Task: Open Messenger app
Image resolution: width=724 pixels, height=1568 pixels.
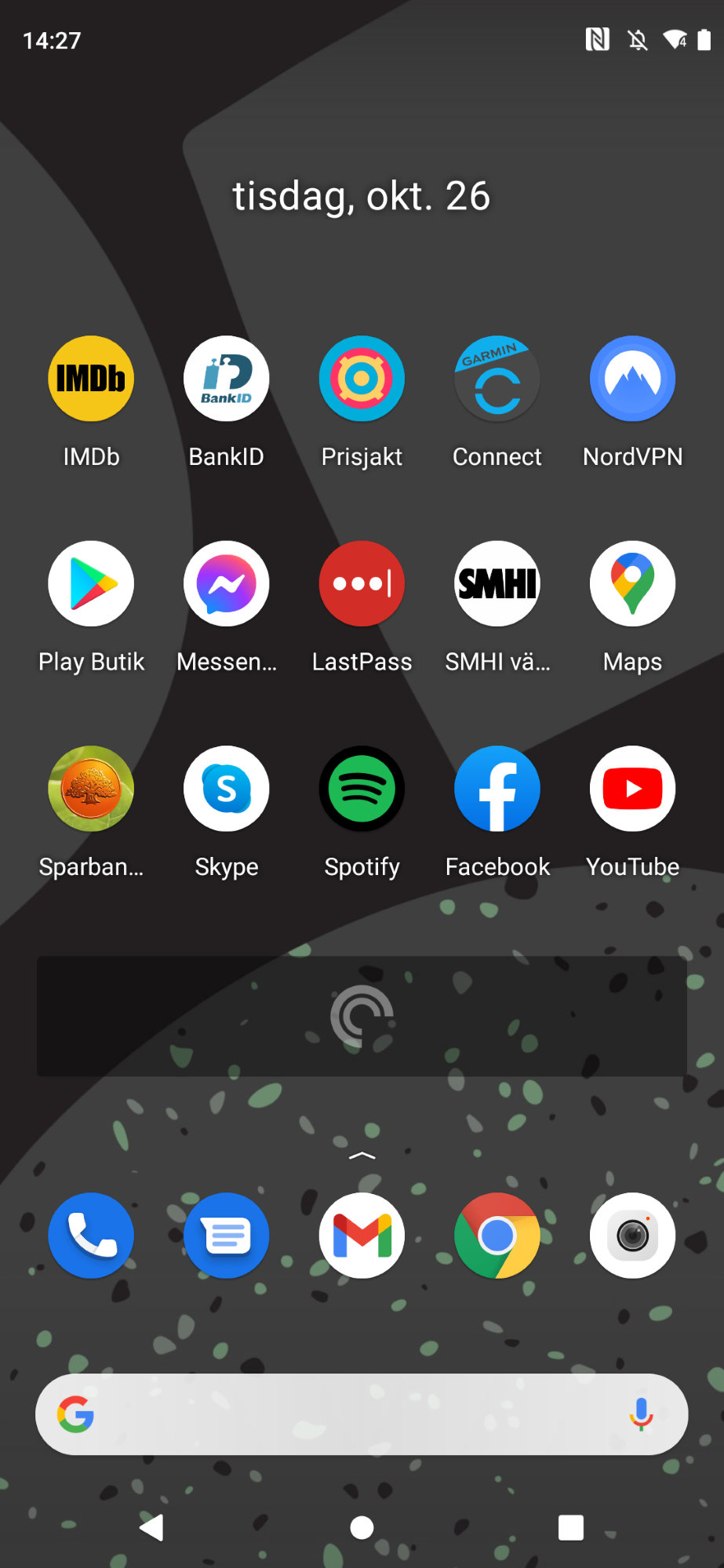Action: click(x=227, y=584)
